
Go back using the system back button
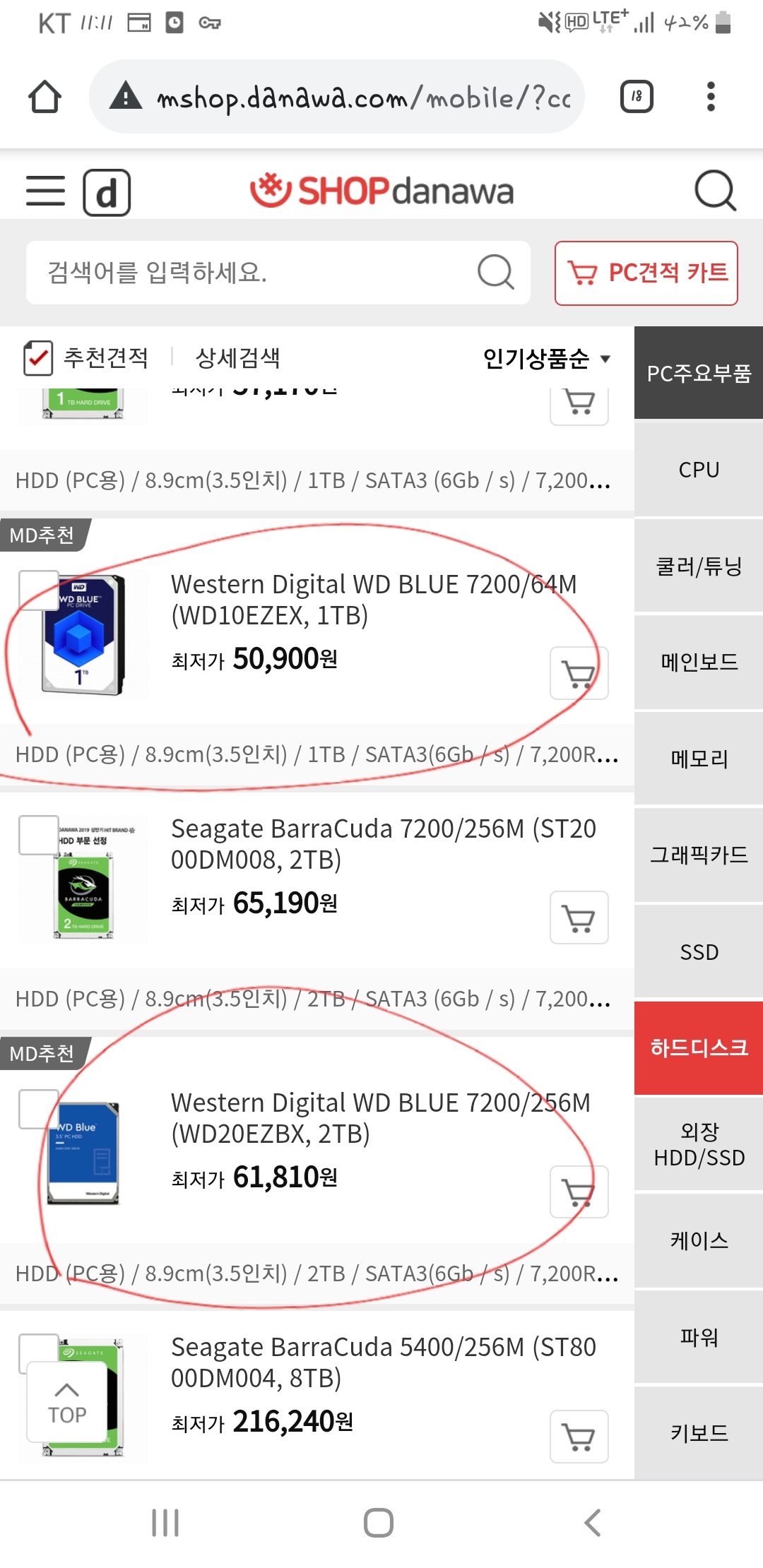click(x=592, y=1523)
